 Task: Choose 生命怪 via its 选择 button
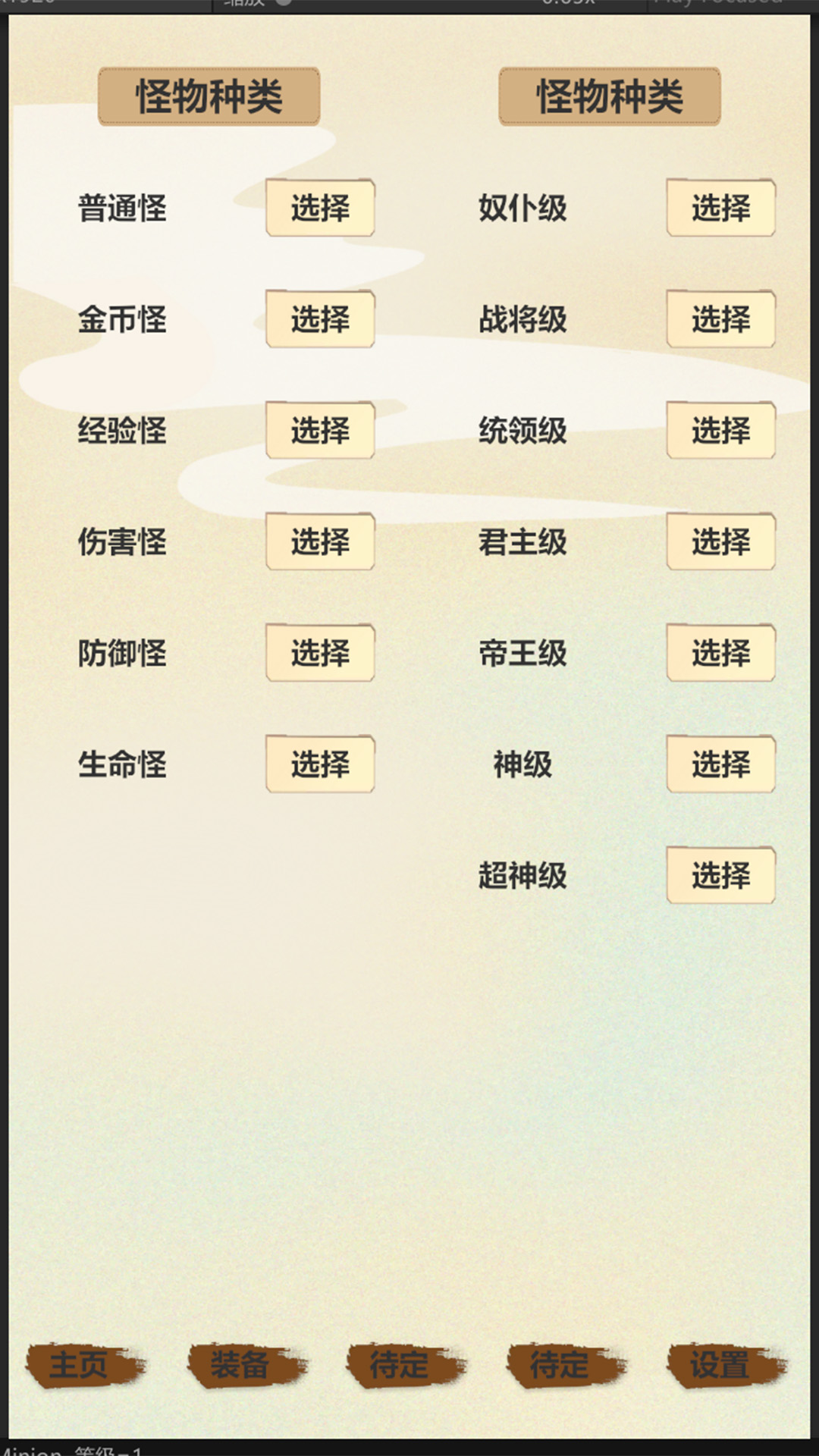pos(320,764)
